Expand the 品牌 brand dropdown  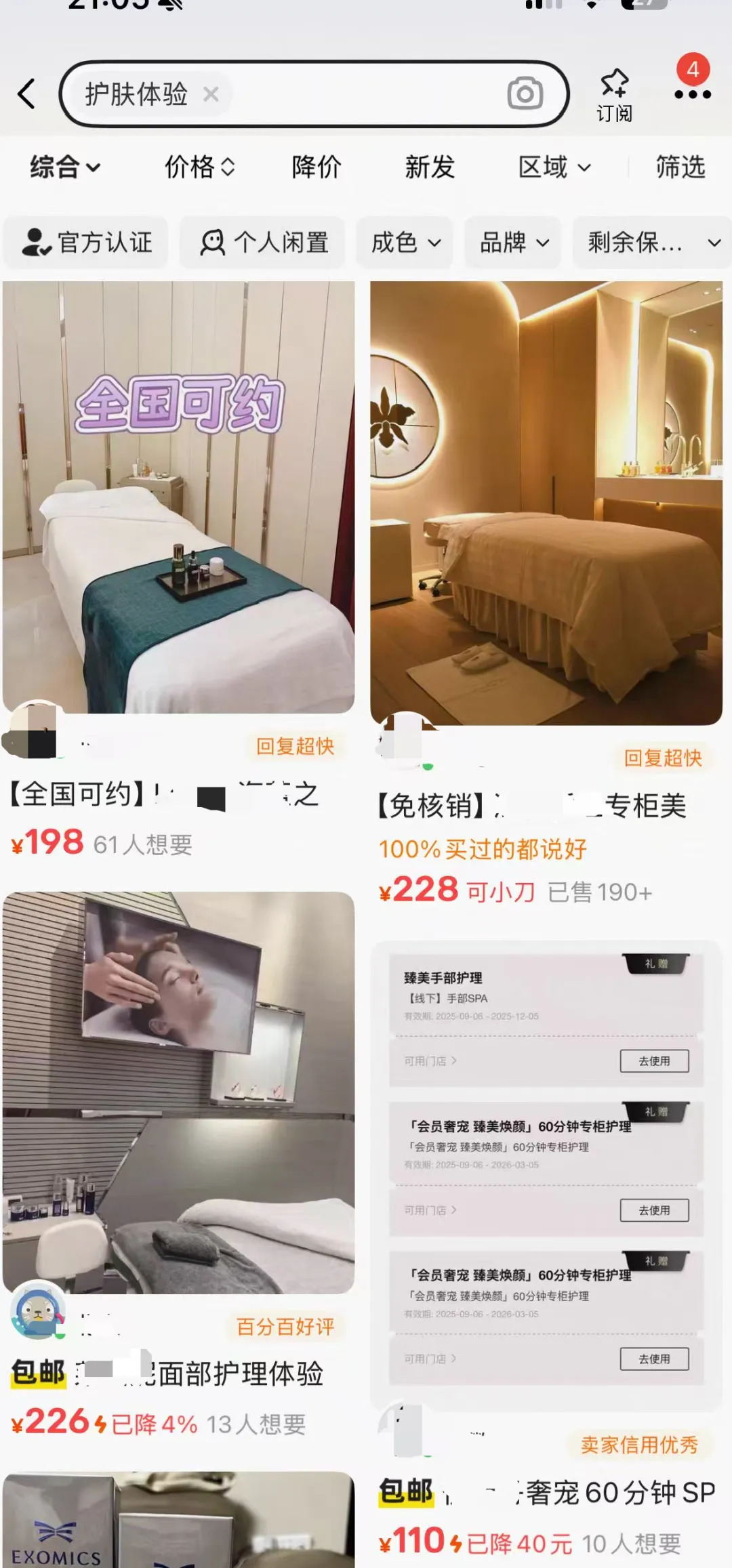pyautogui.click(x=513, y=243)
